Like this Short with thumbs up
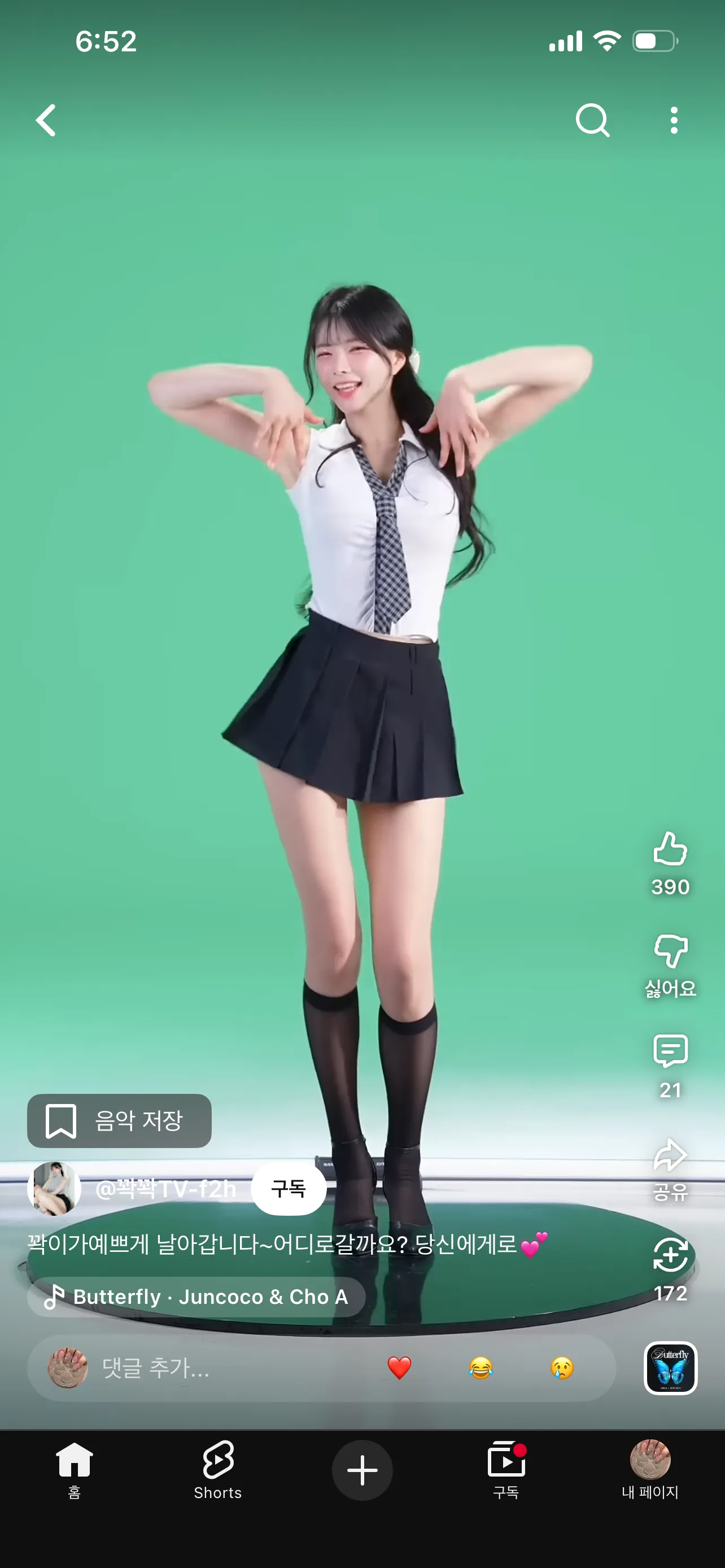The width and height of the screenshot is (725, 1568). [x=670, y=849]
